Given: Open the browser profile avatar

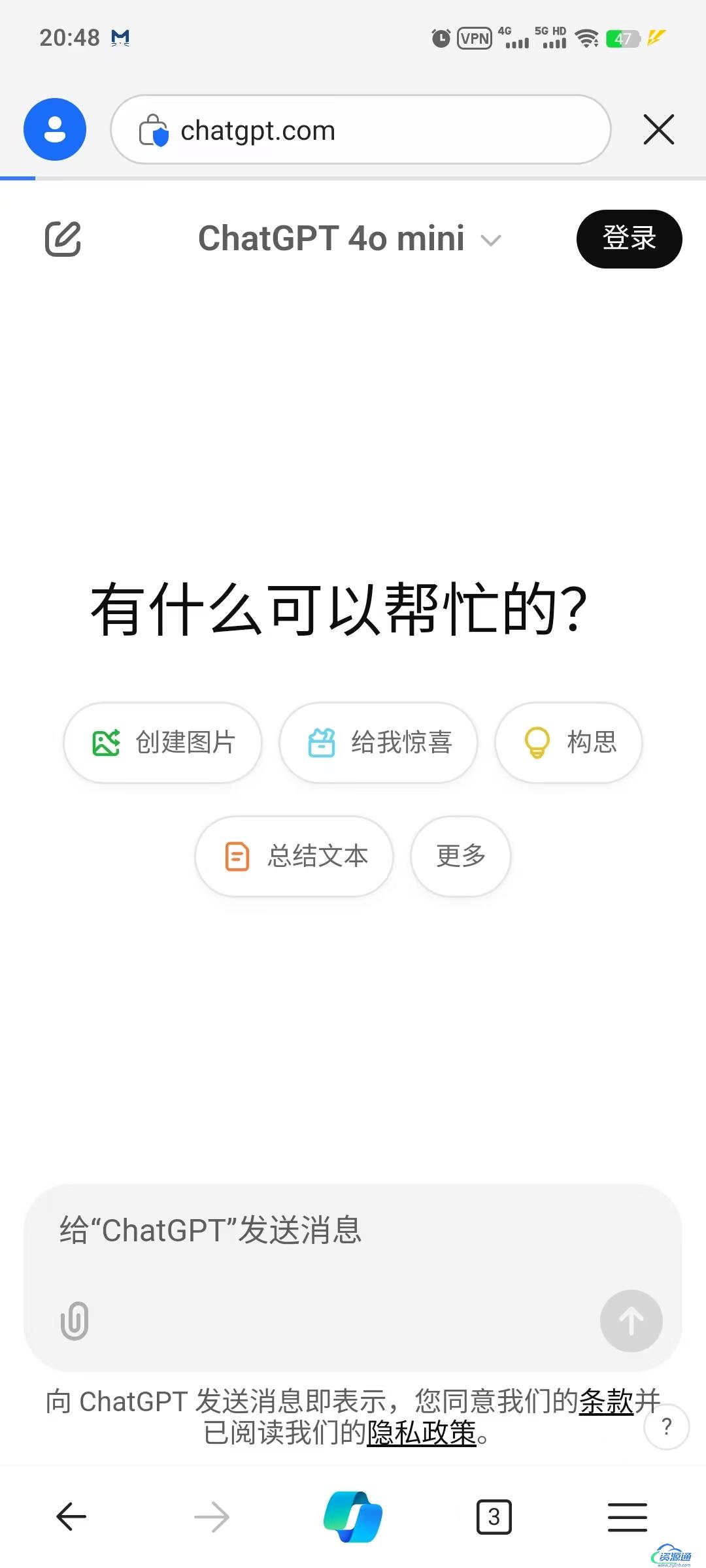Looking at the screenshot, I should (55, 129).
